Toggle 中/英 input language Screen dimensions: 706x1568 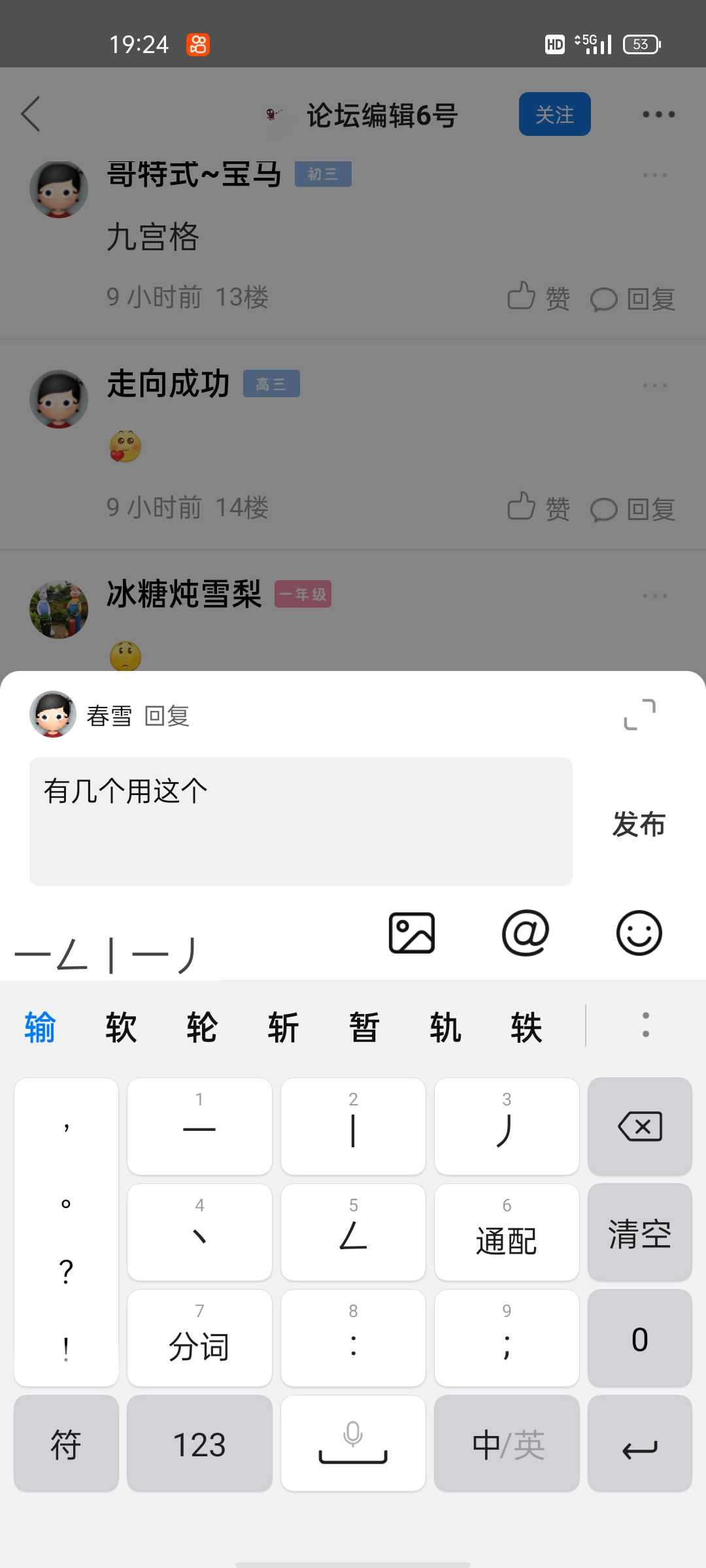tap(507, 1443)
